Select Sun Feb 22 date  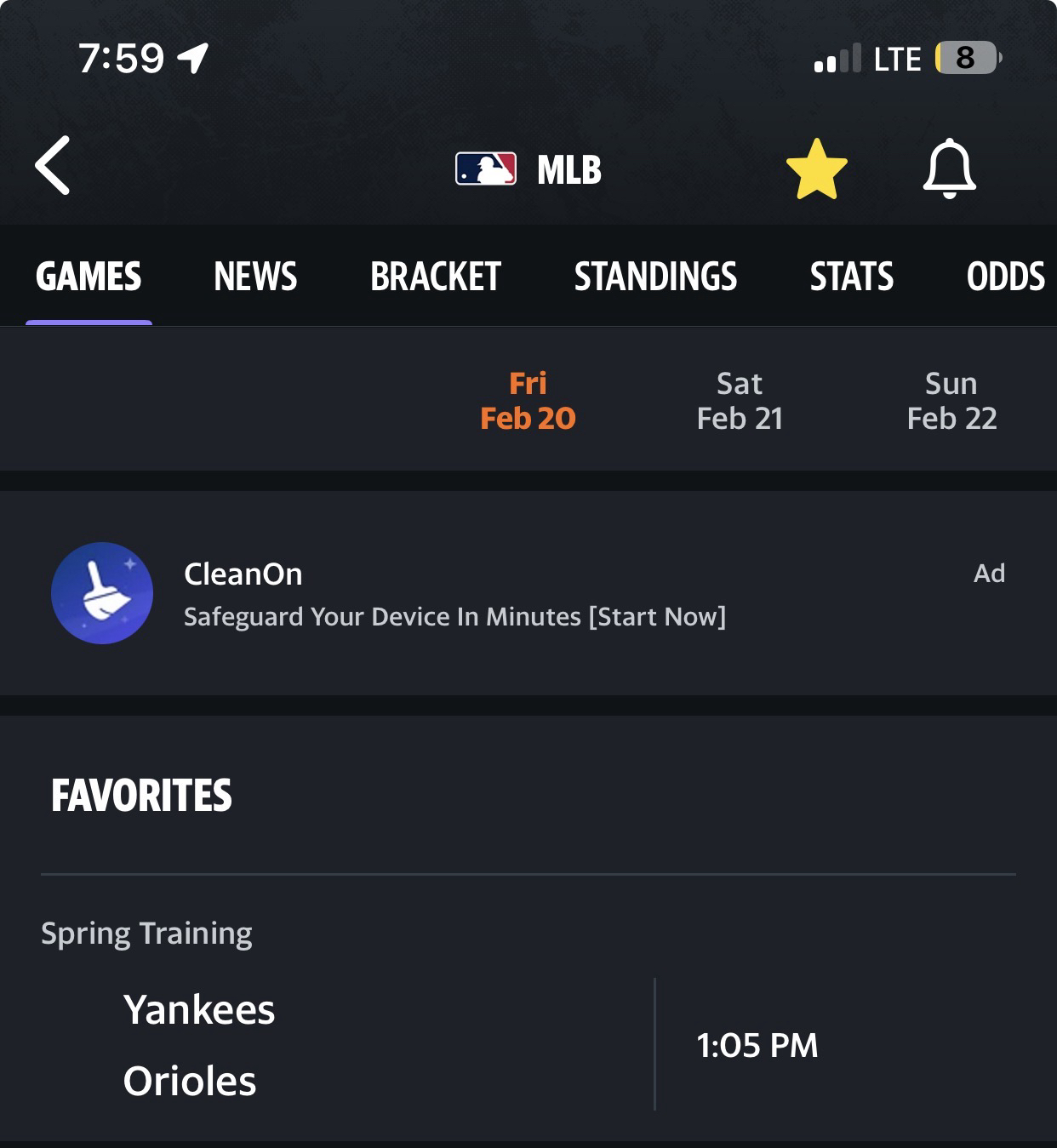pos(951,401)
